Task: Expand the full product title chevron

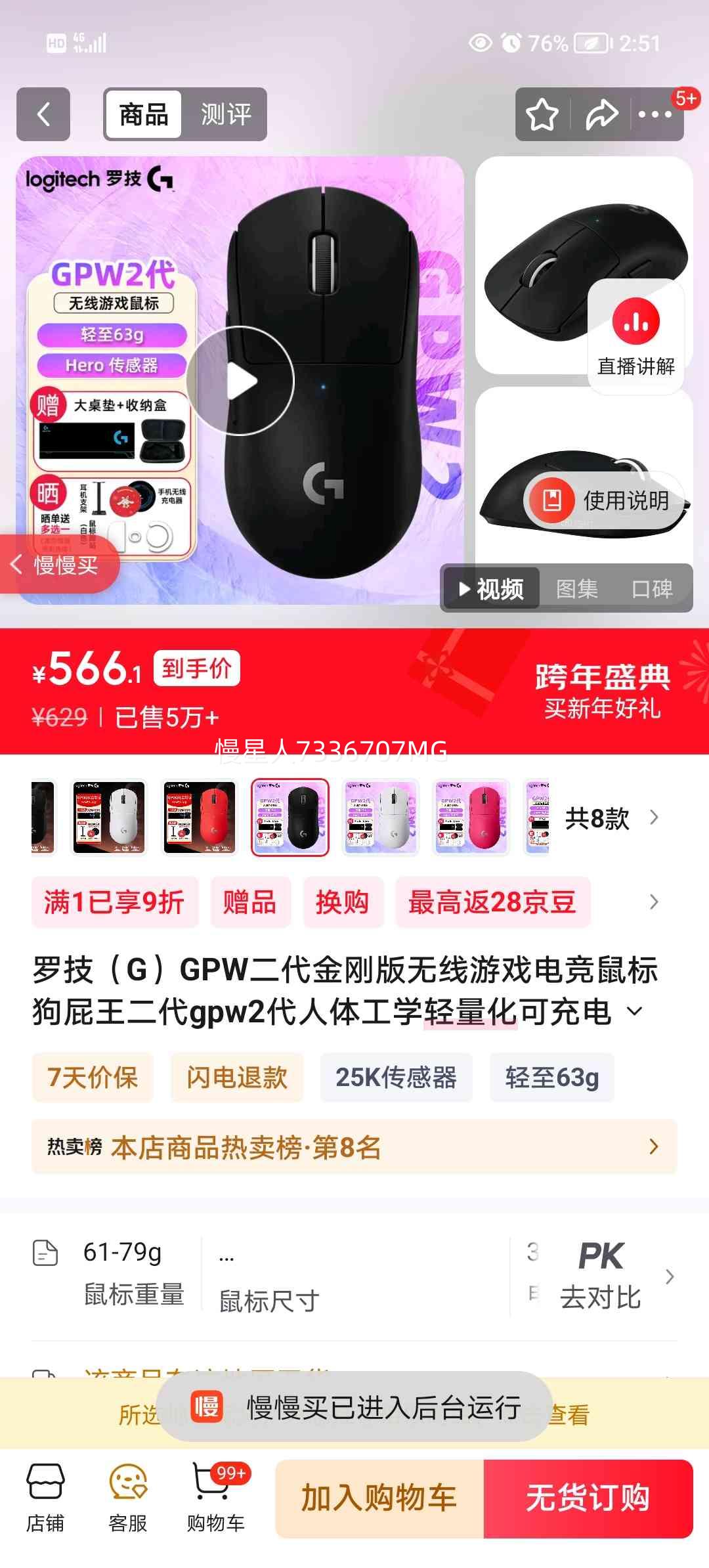Action: coord(632,1013)
